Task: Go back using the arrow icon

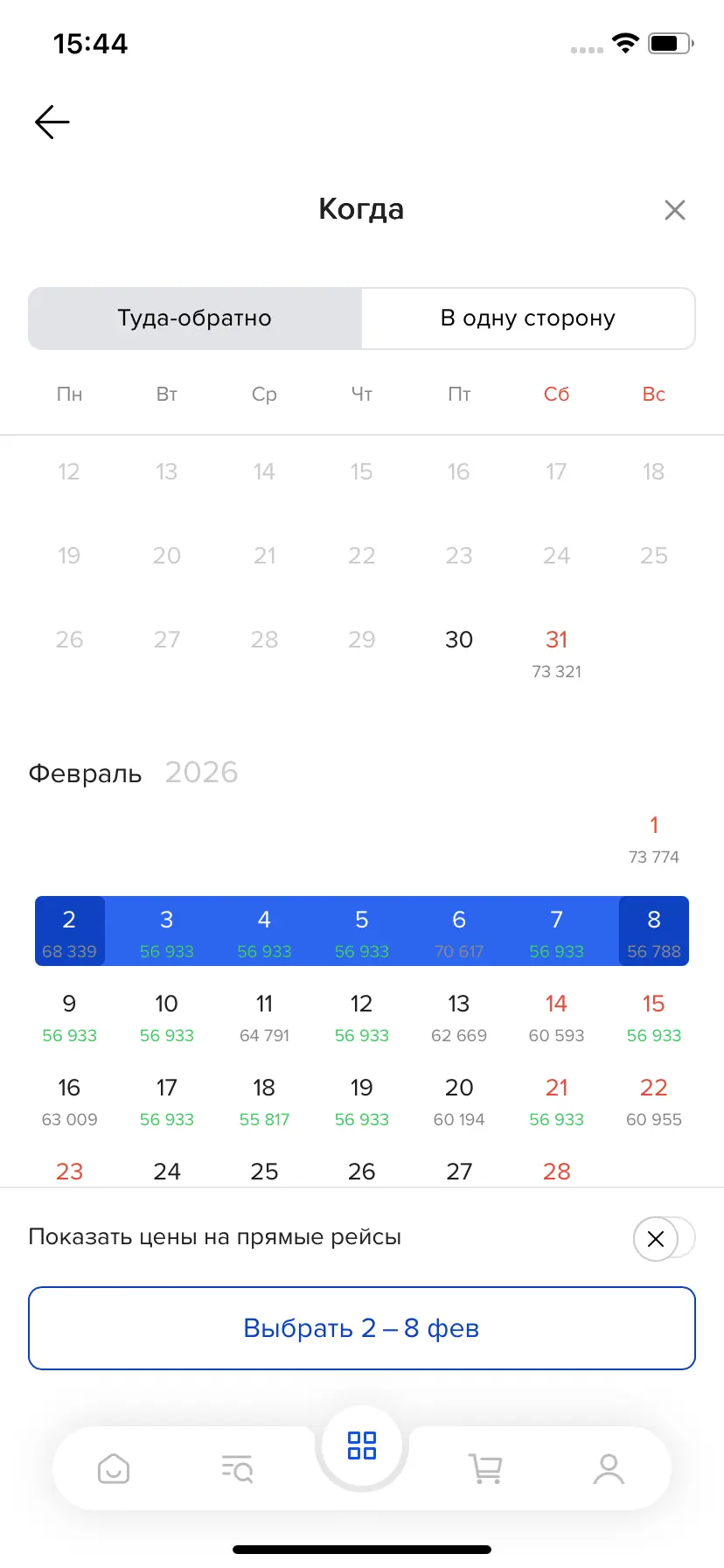Action: click(x=52, y=122)
